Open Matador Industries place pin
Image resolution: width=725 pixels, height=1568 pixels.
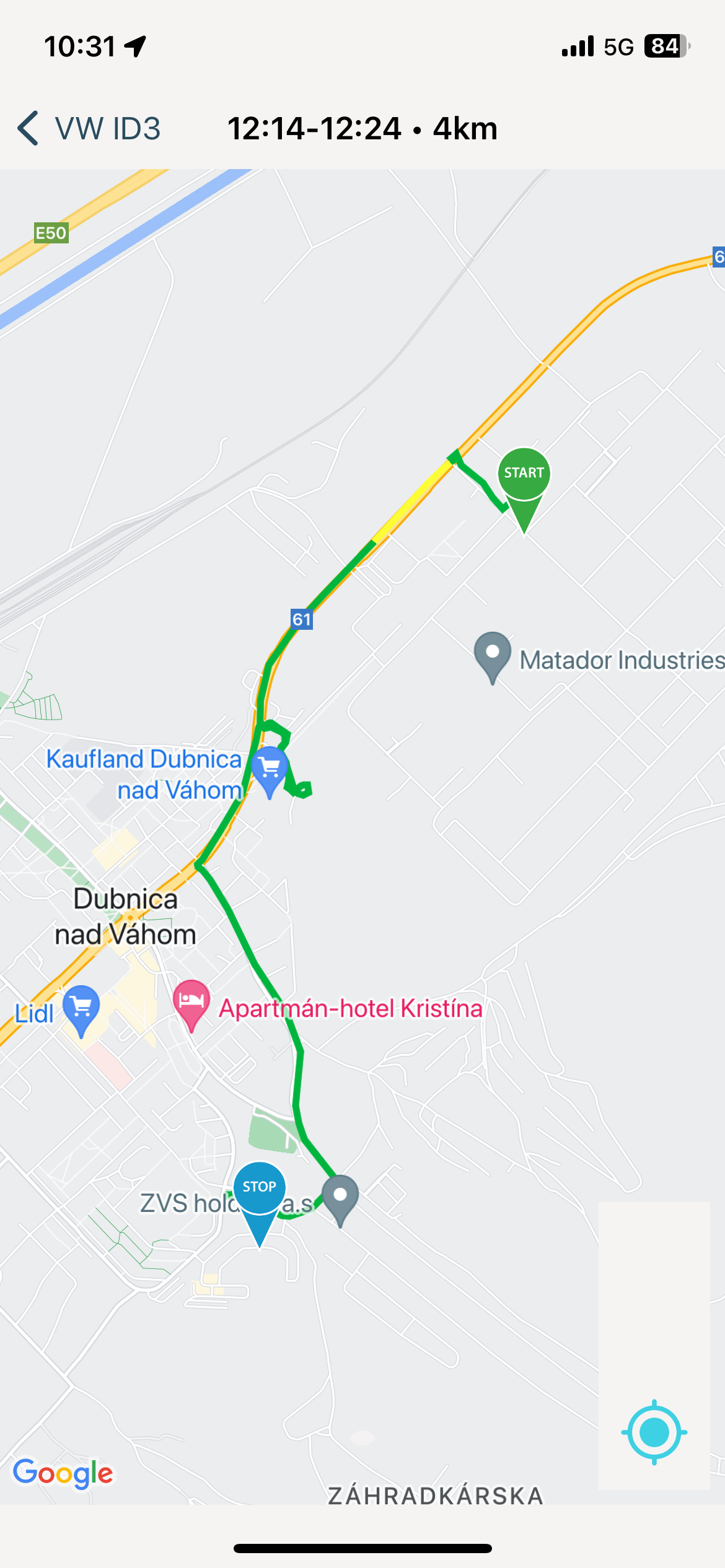tap(493, 658)
